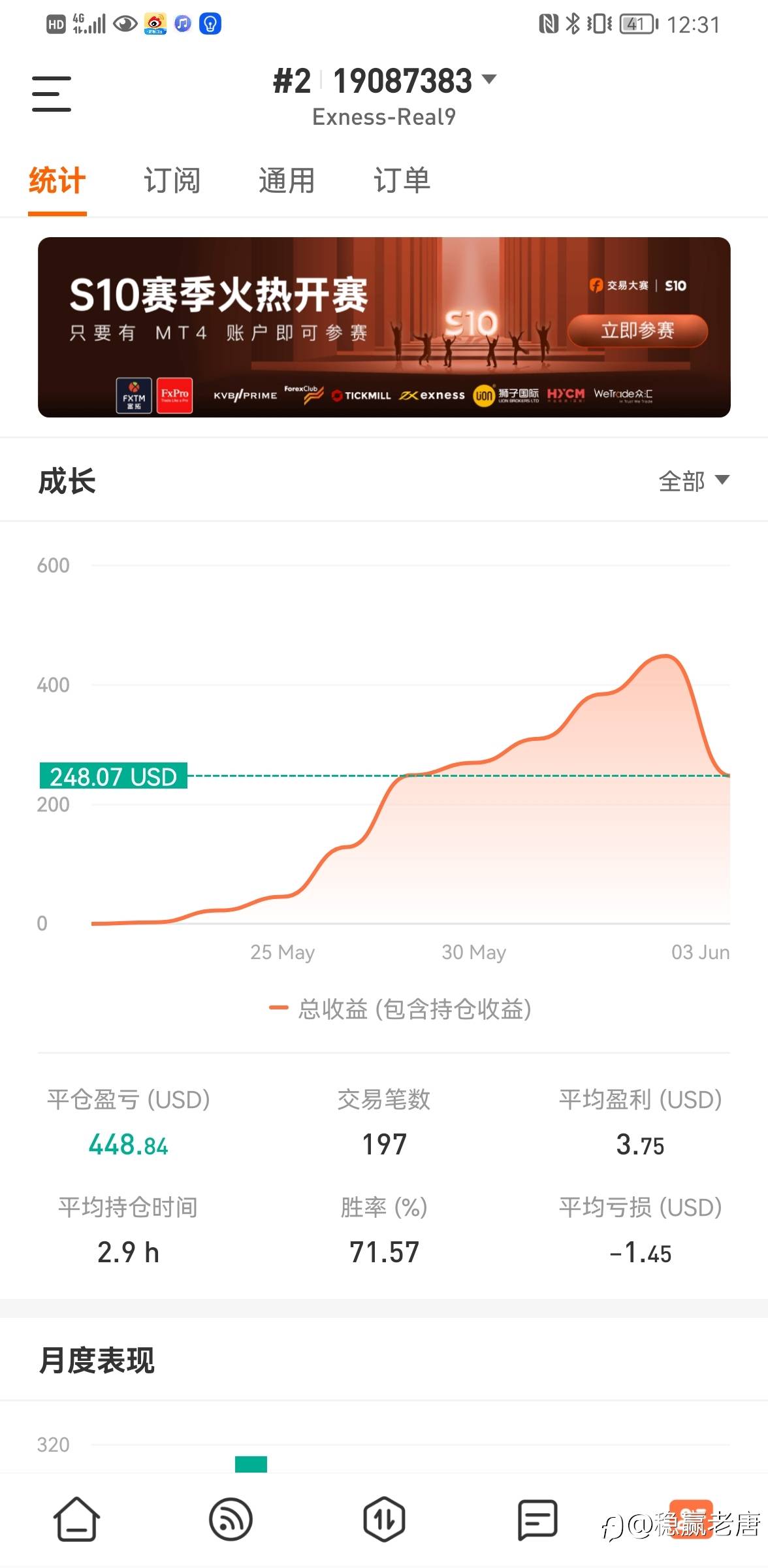Toggle the 总收益 legend series
The width and height of the screenshot is (768, 1568).
[x=400, y=1009]
